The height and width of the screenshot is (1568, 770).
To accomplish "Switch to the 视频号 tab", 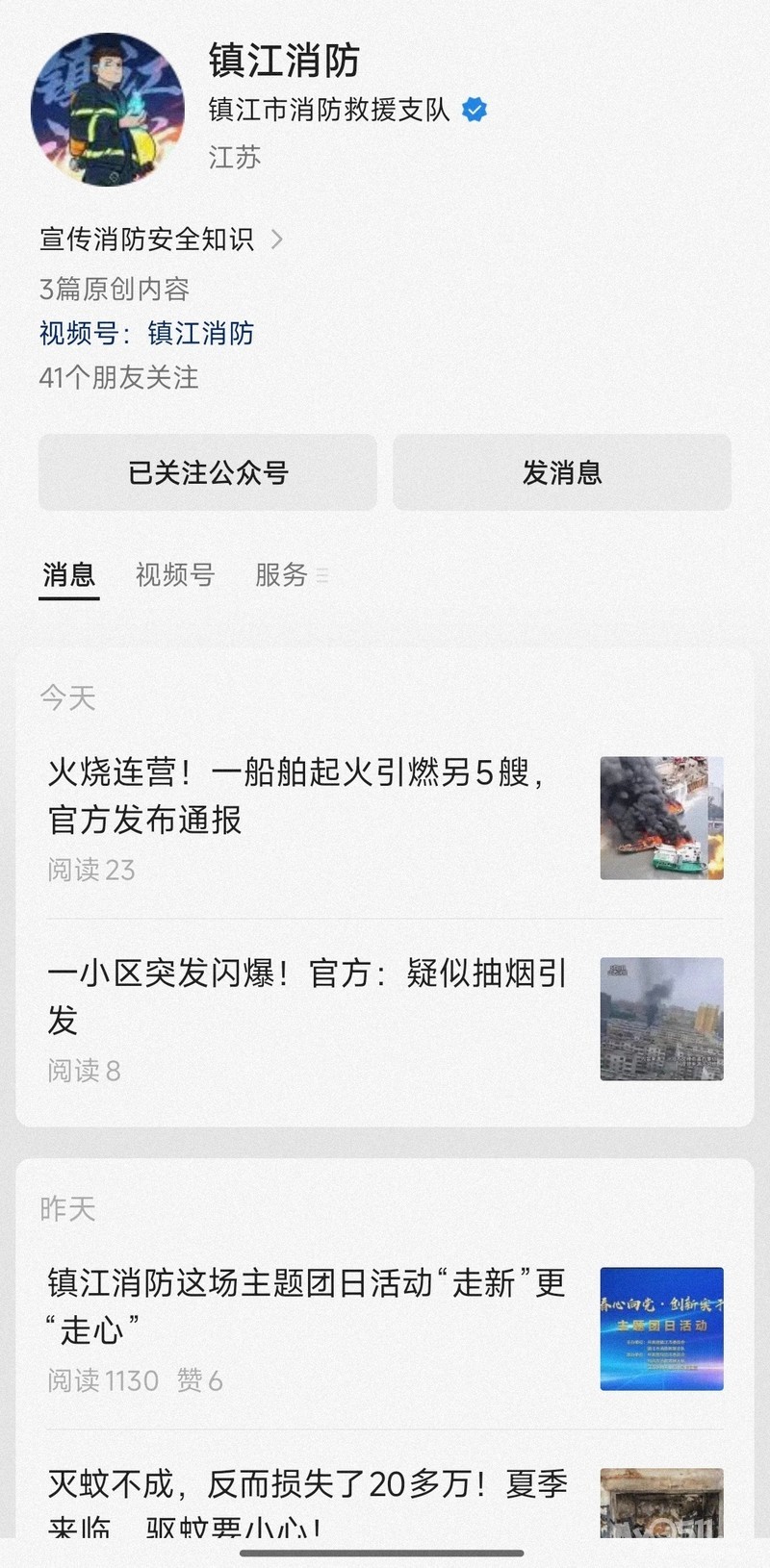I will click(x=174, y=575).
